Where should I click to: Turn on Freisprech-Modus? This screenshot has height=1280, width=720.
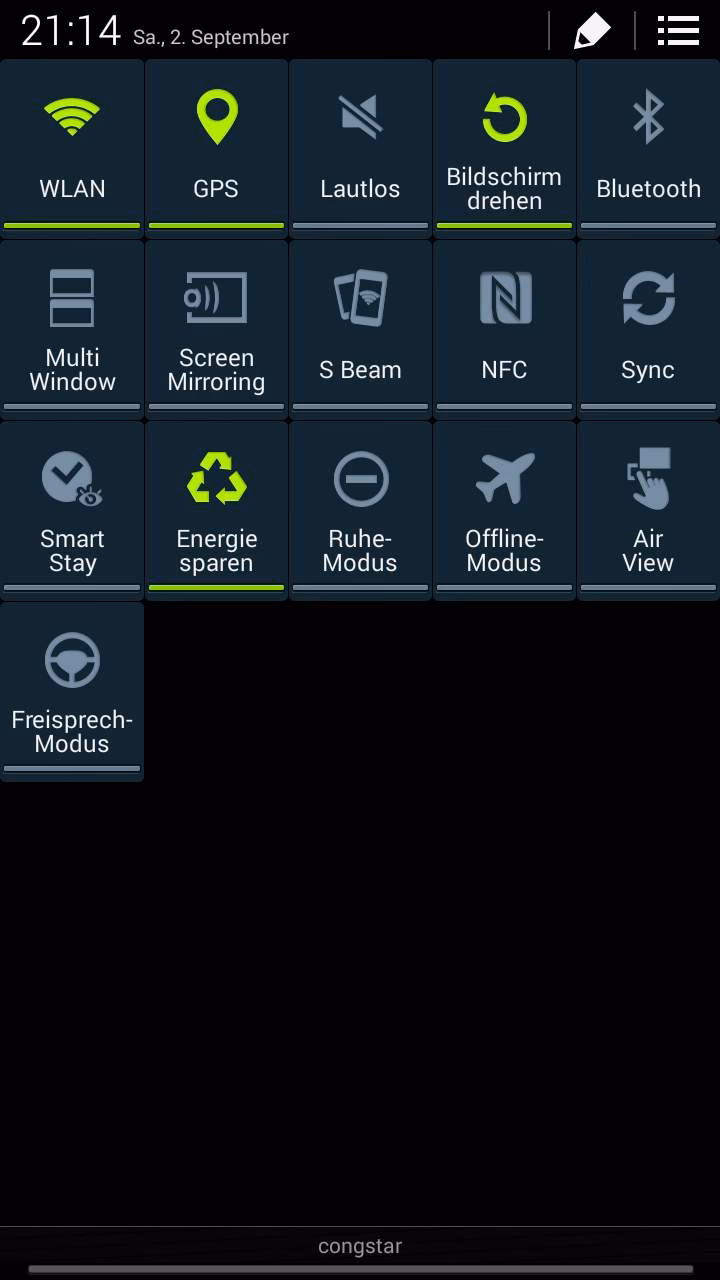pyautogui.click(x=72, y=690)
